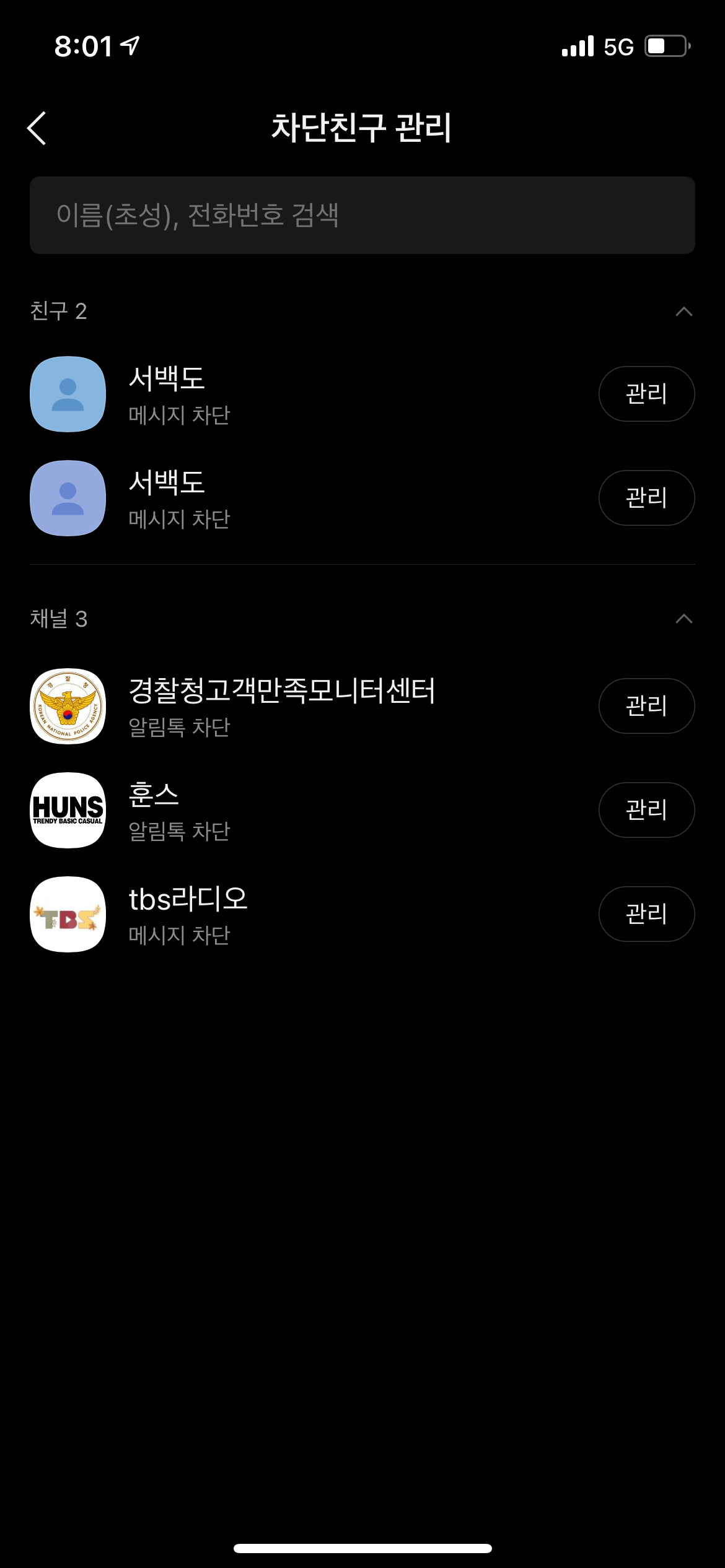This screenshot has width=725, height=1568.
Task: Tap the 이름(초성), 전화번호 검색 field
Action: [x=362, y=215]
